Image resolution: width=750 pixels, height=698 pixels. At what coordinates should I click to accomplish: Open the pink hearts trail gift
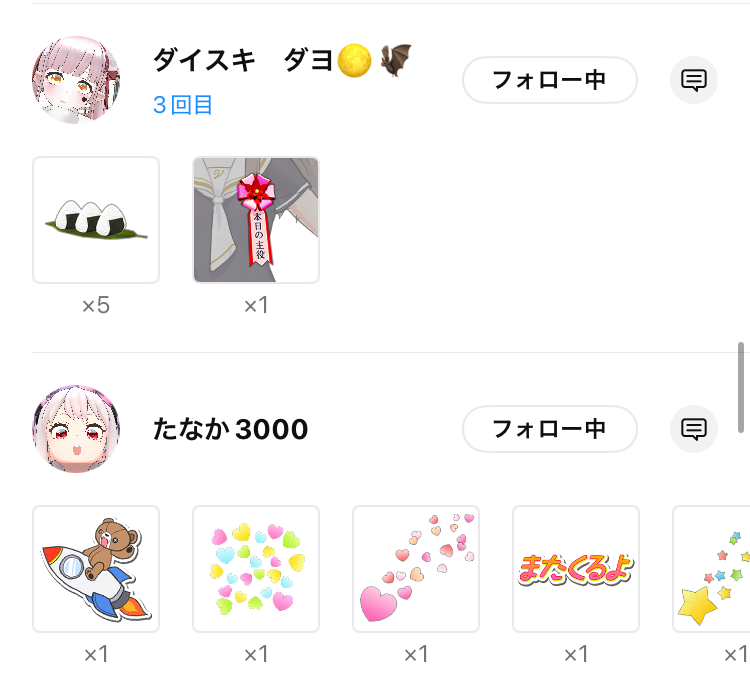coord(416,568)
